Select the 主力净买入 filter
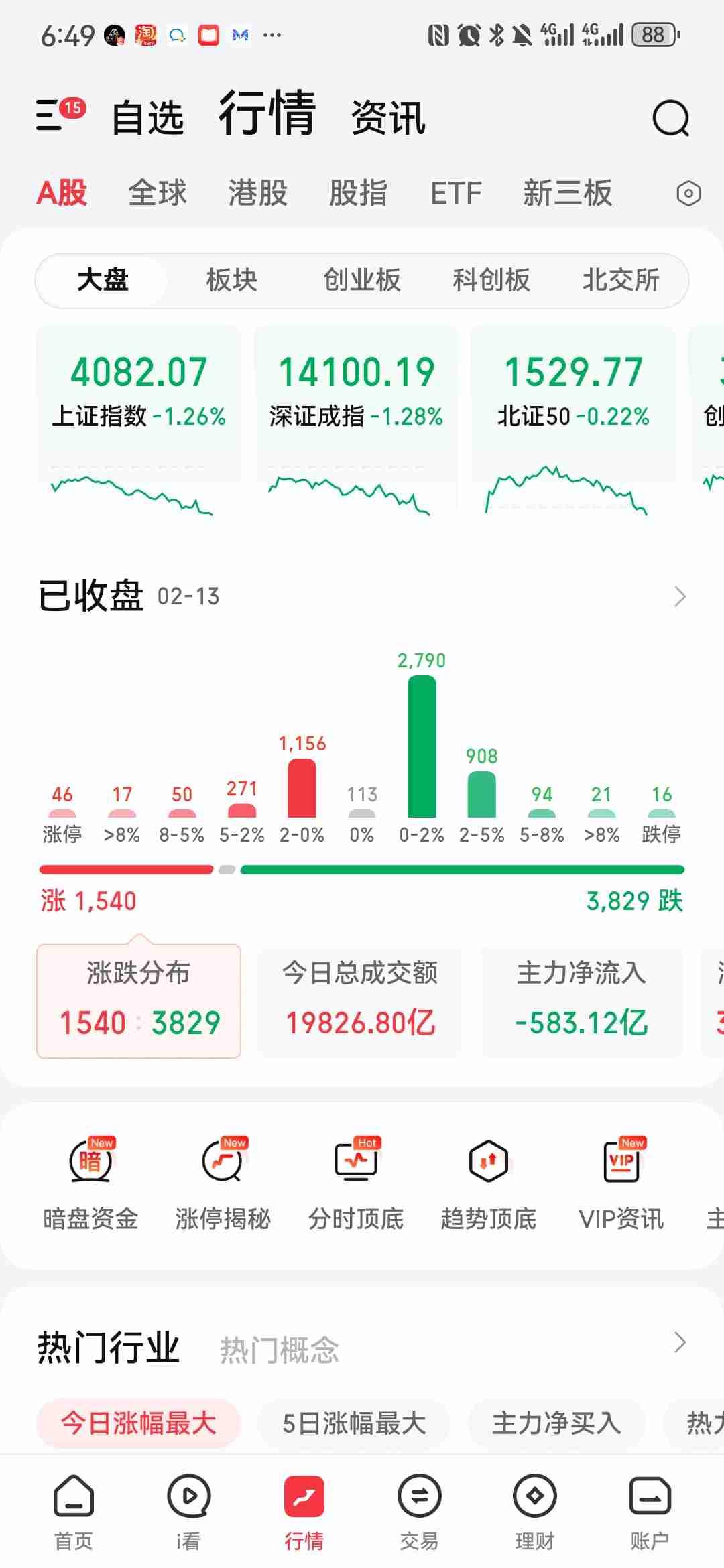Image resolution: width=724 pixels, height=1568 pixels. point(556,1425)
